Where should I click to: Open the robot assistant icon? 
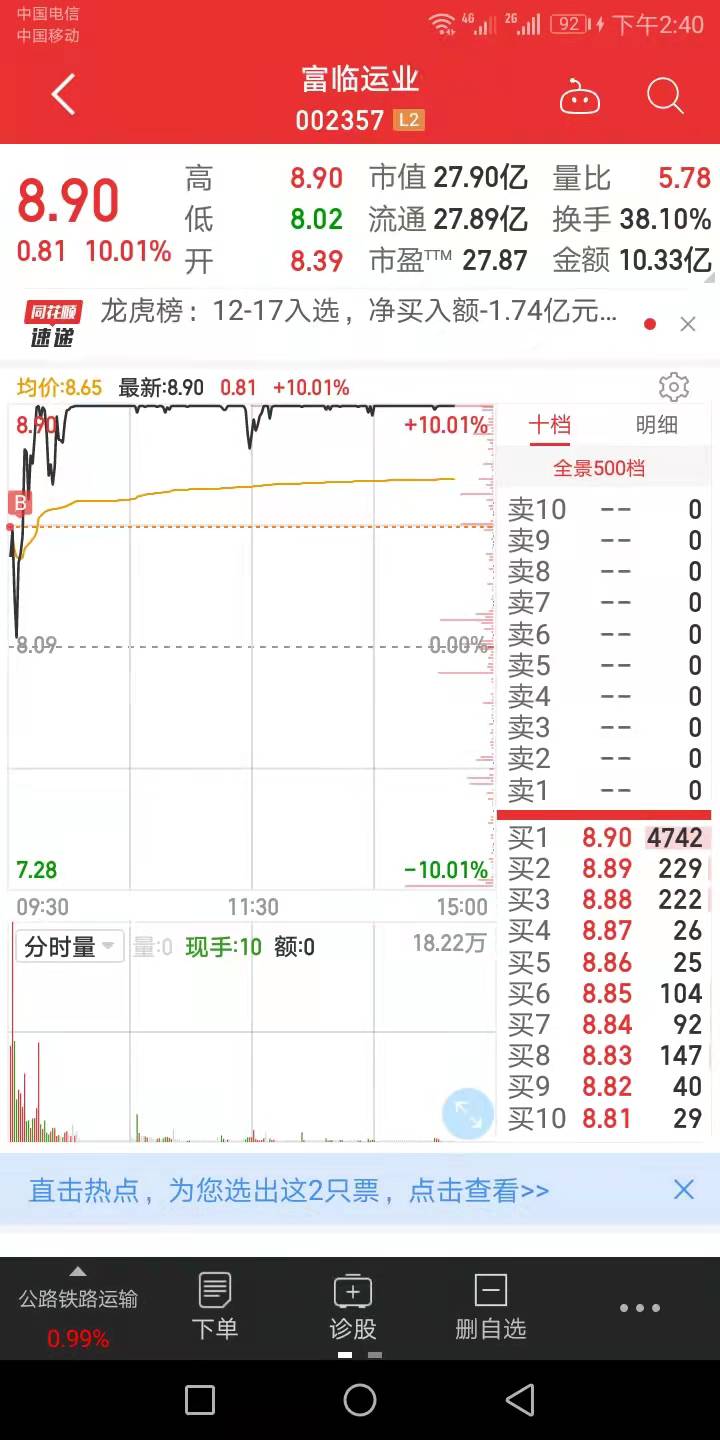coord(580,97)
